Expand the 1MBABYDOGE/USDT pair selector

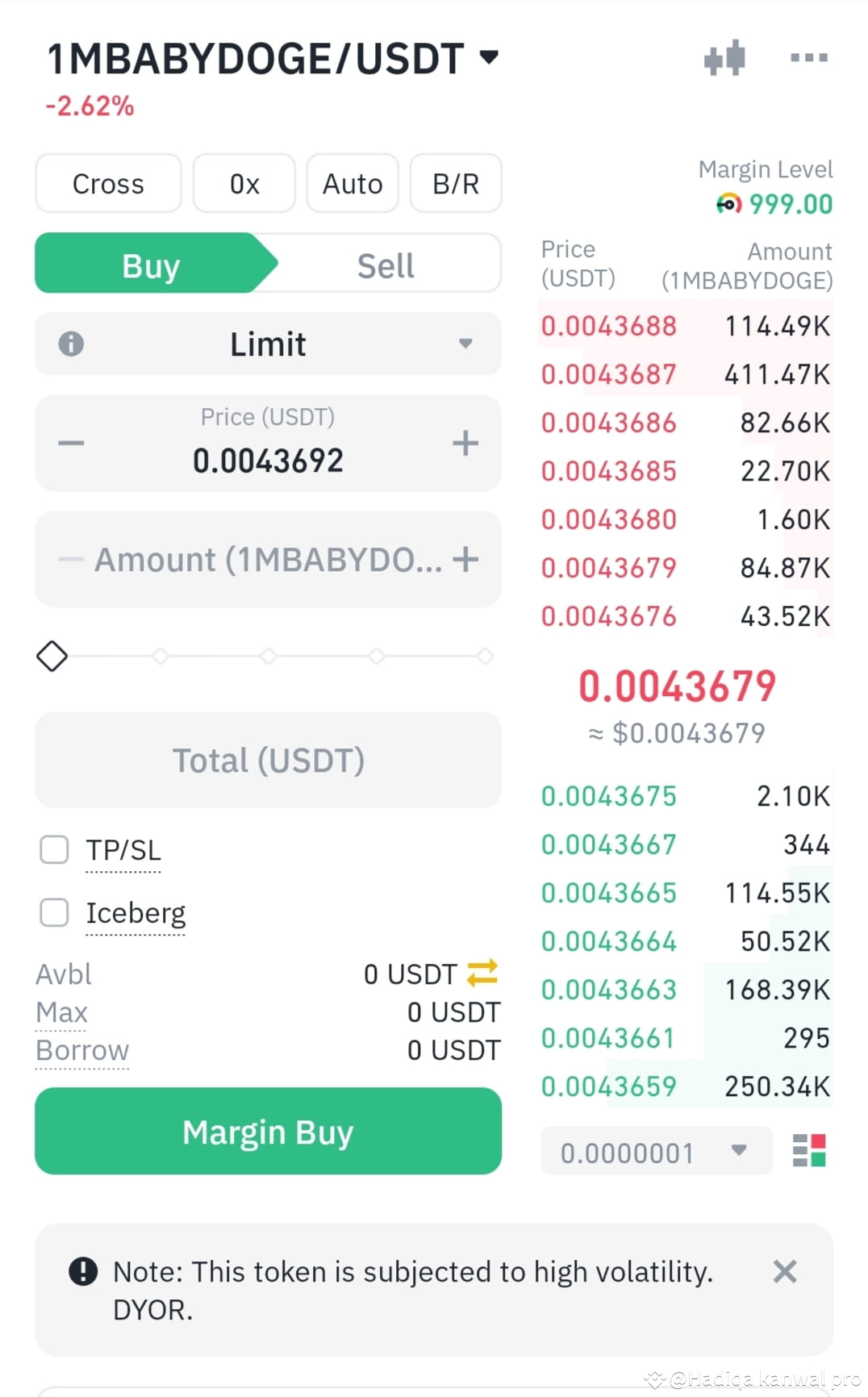487,57
